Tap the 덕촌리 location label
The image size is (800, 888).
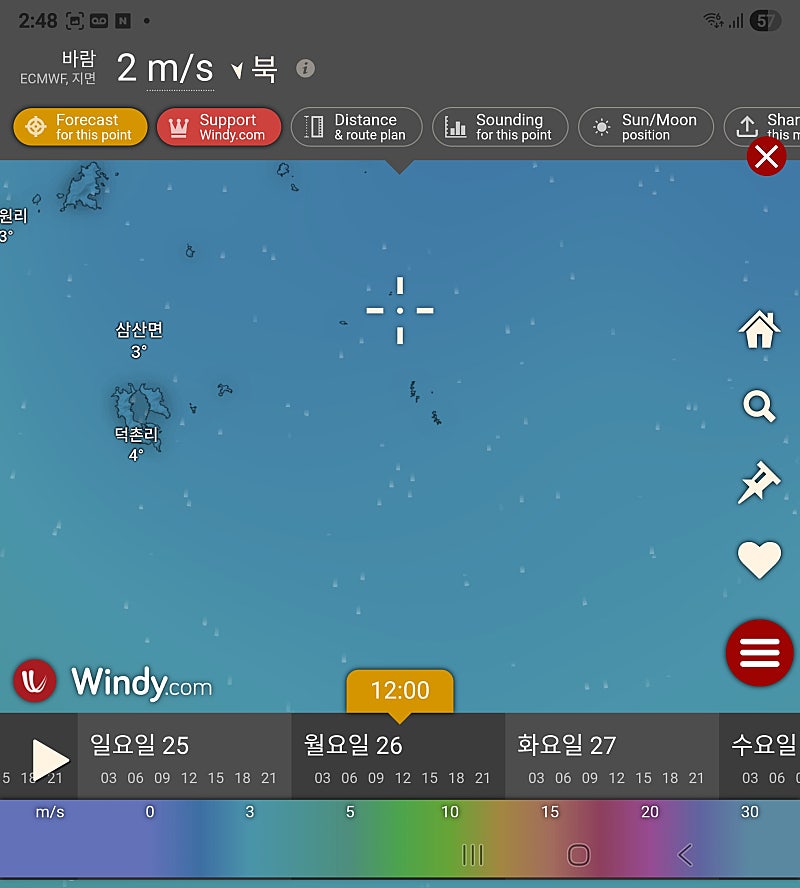pos(137,435)
